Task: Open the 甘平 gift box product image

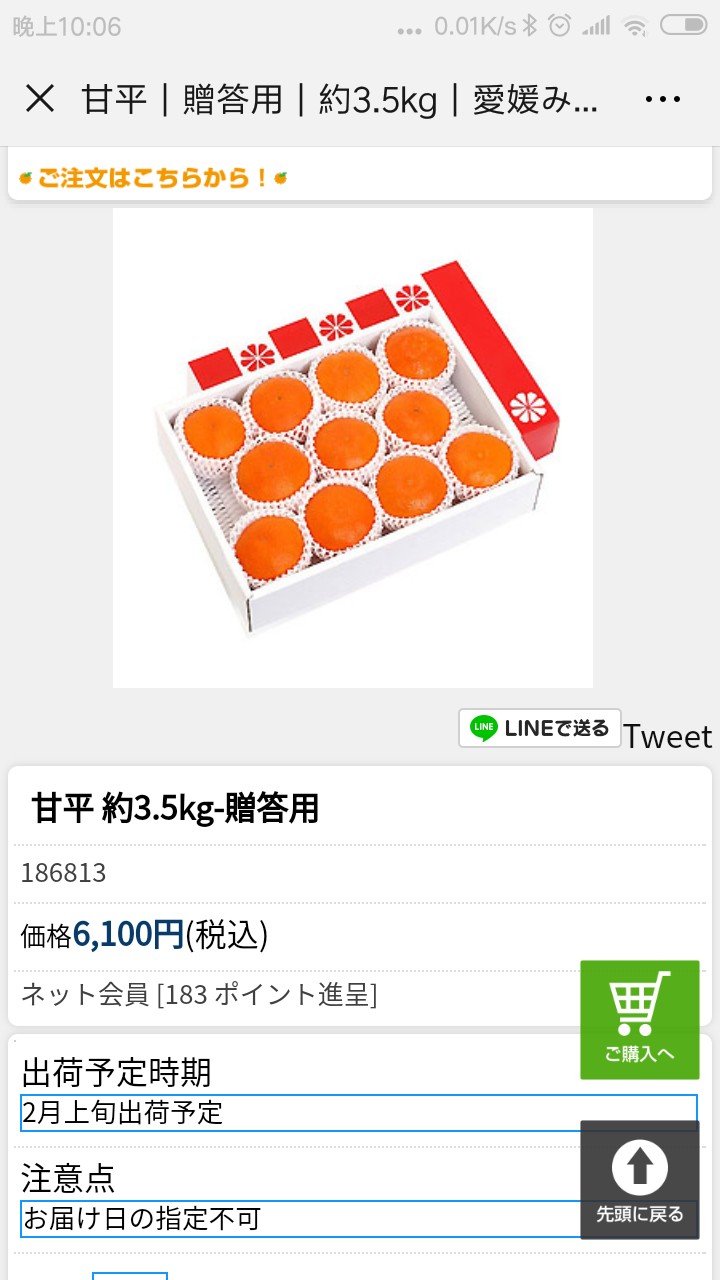Action: (353, 448)
